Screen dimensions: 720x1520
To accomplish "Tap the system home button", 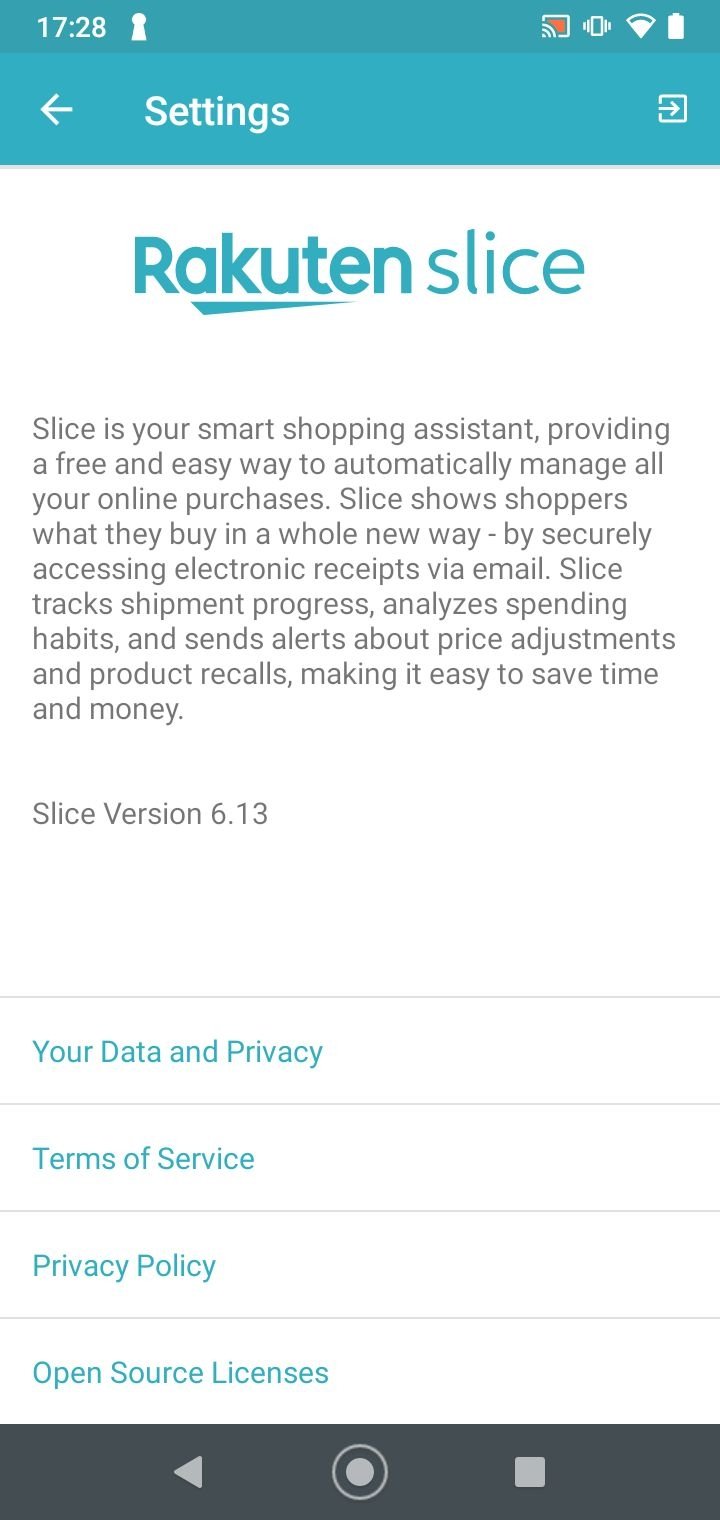I will pyautogui.click(x=360, y=1472).
